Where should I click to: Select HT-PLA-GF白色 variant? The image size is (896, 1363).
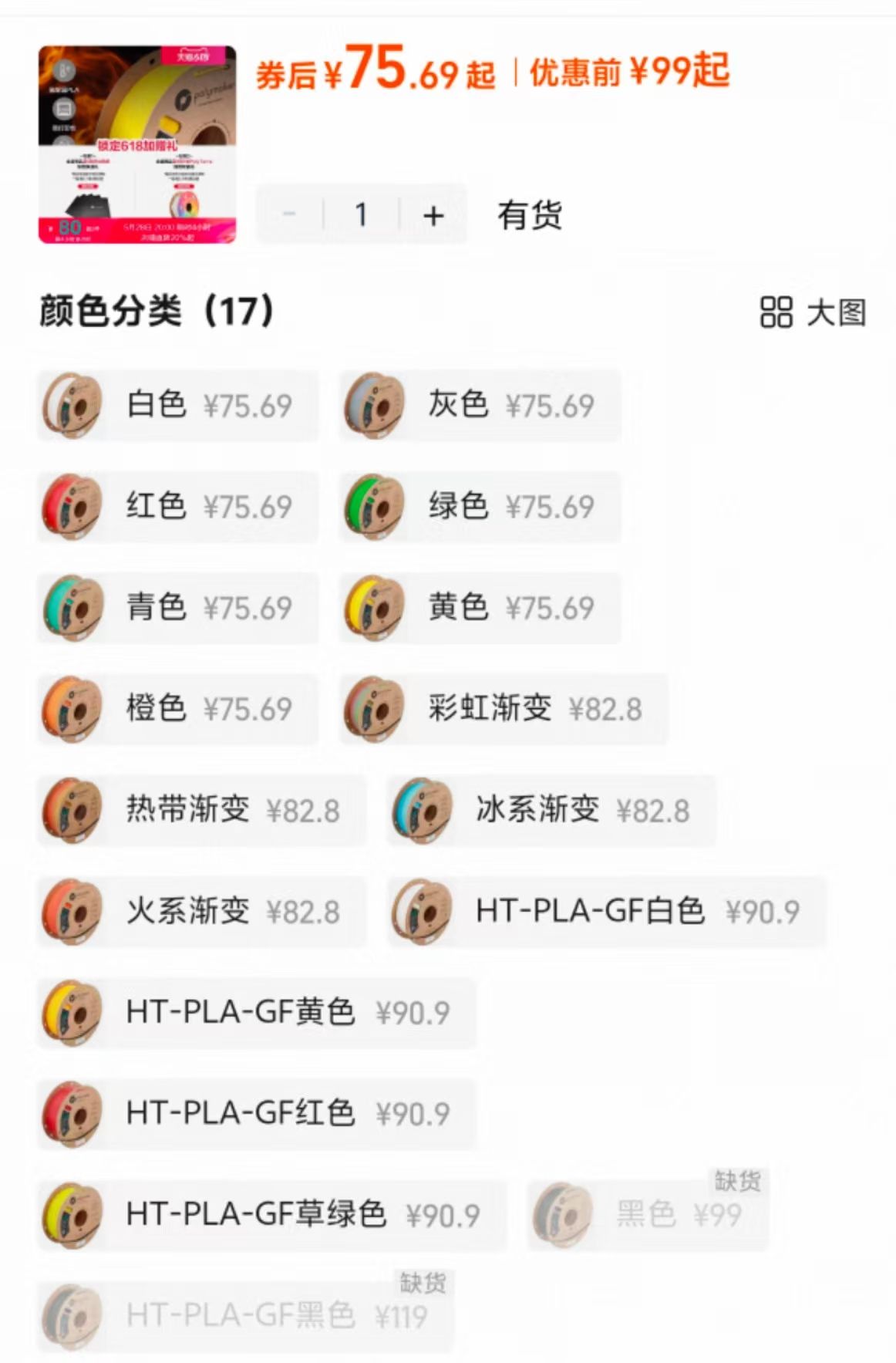605,912
